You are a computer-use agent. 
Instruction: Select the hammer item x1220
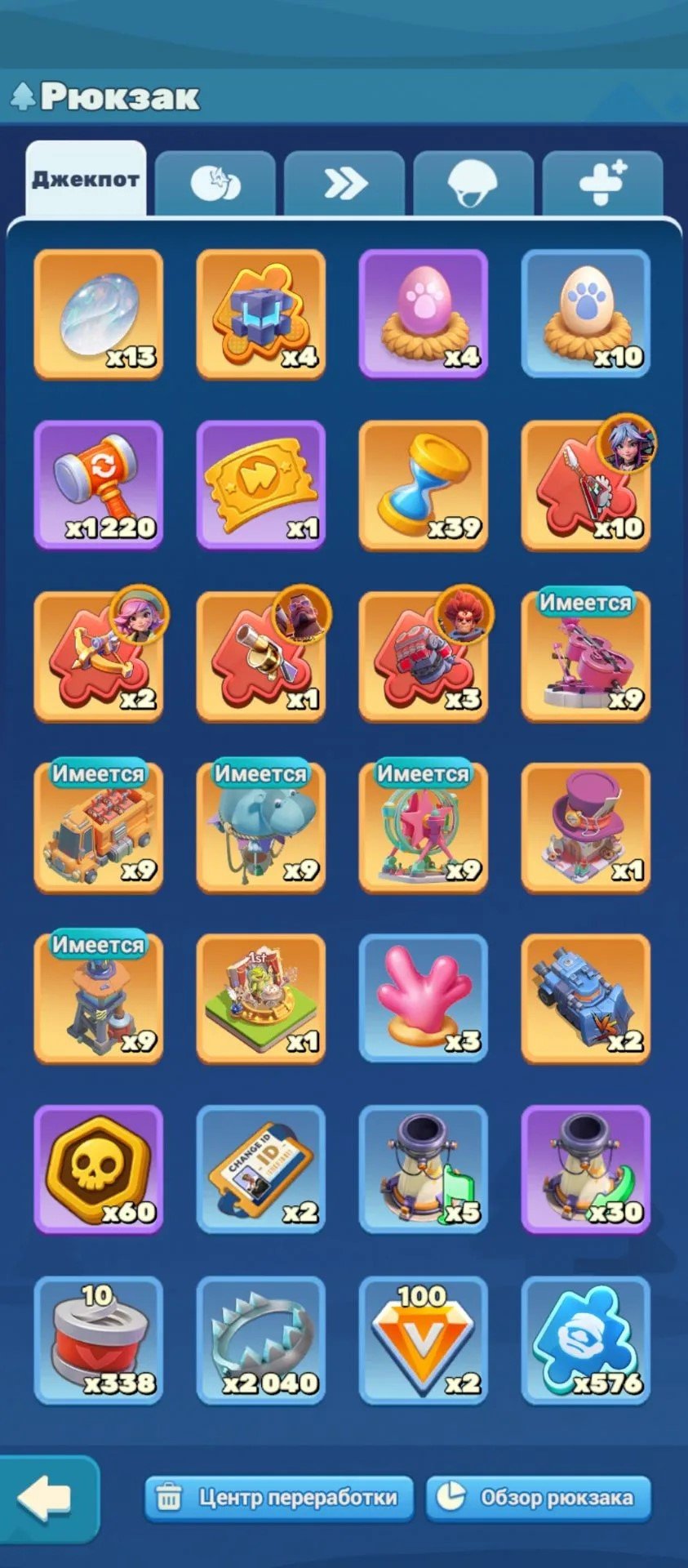pyautogui.click(x=99, y=485)
